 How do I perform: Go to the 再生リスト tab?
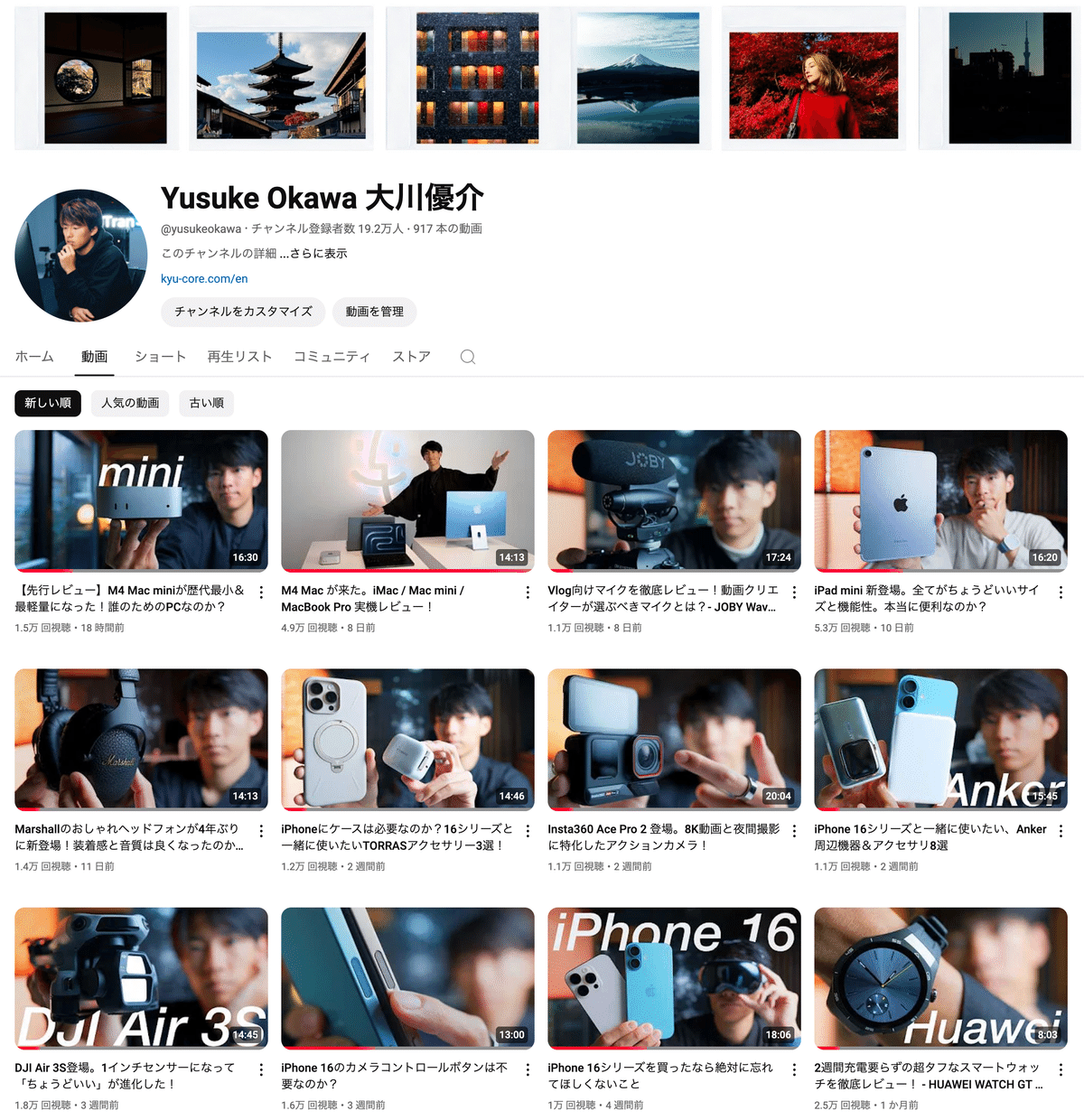point(238,357)
